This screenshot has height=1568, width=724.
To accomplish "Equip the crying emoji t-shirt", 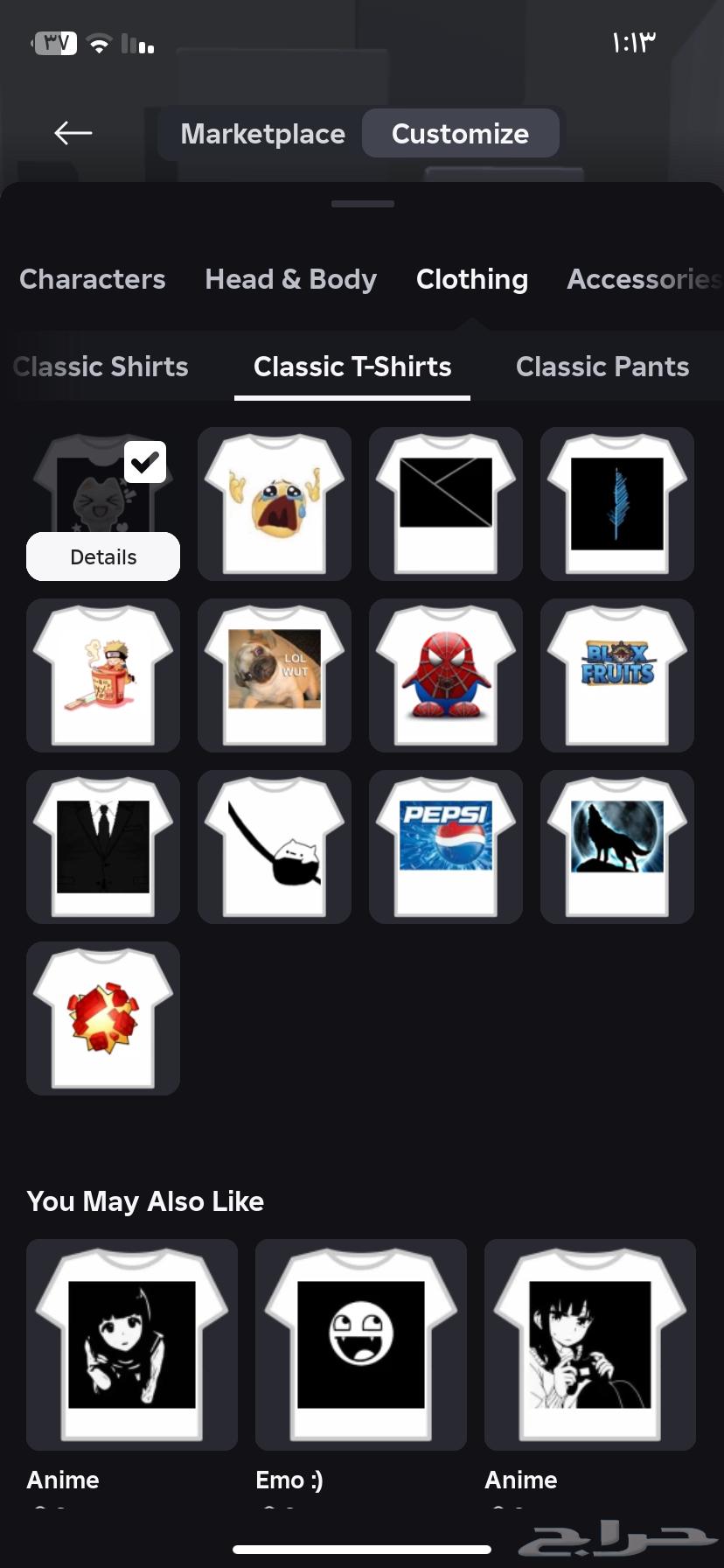I will 275,504.
